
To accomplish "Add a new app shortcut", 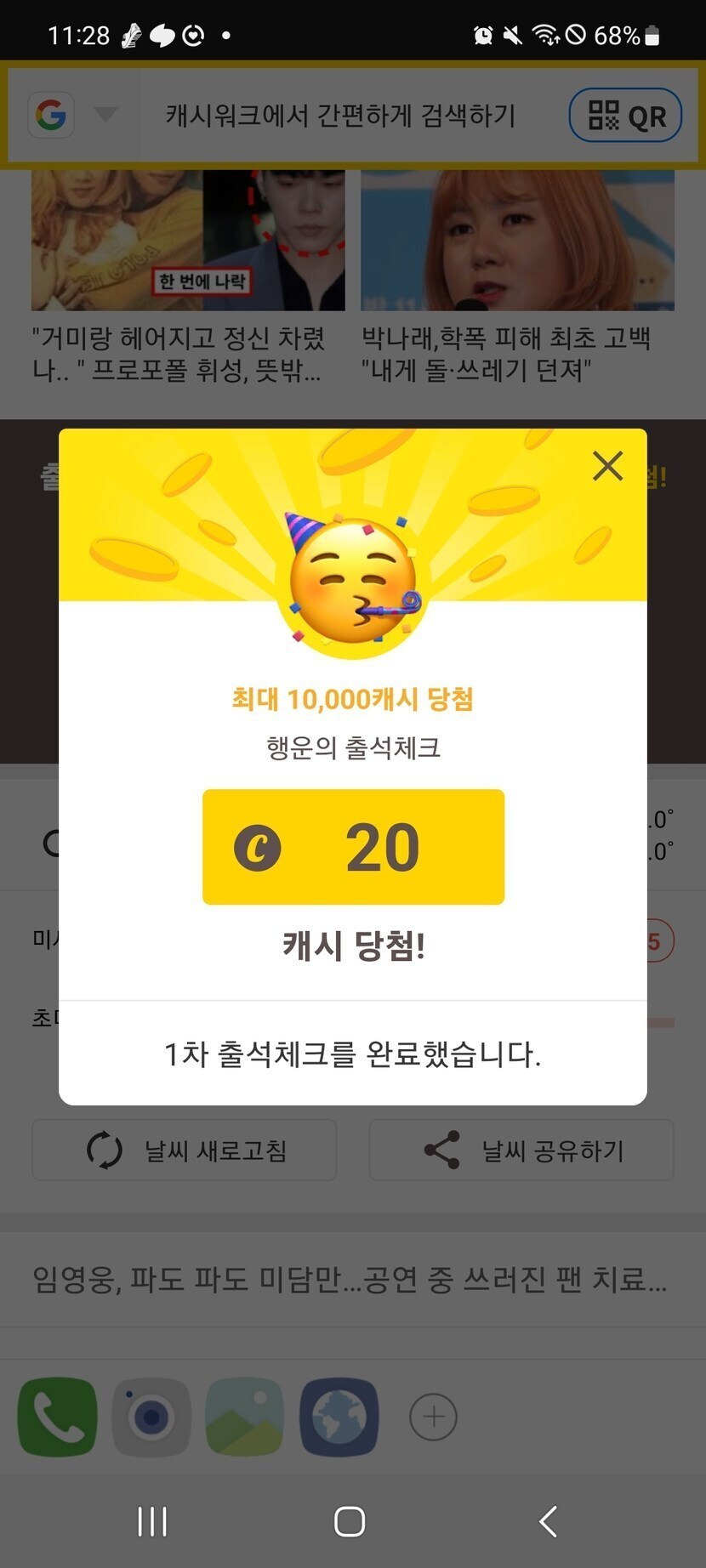I will tap(433, 1417).
